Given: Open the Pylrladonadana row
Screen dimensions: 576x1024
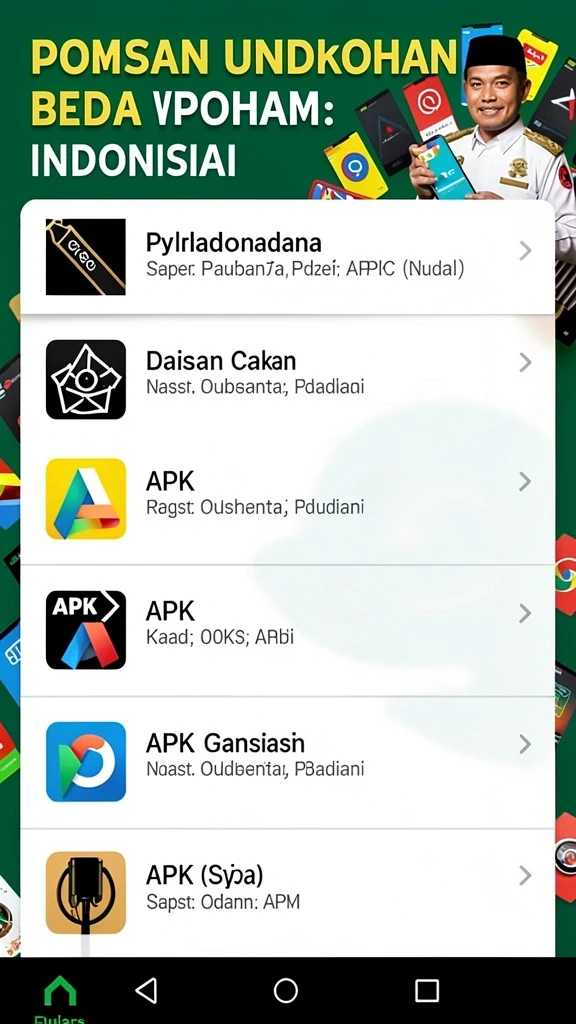Looking at the screenshot, I should [288, 257].
